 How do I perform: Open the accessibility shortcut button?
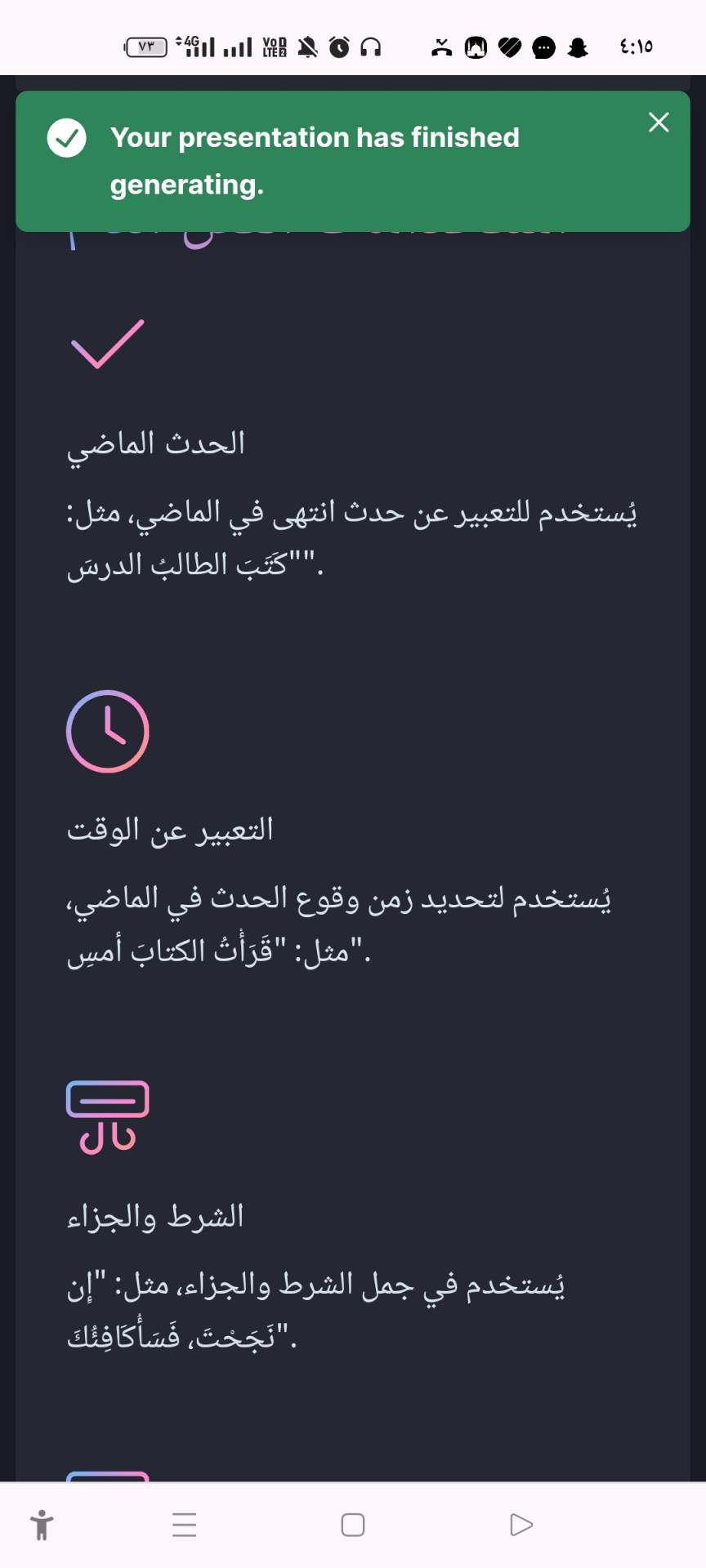[42, 1525]
